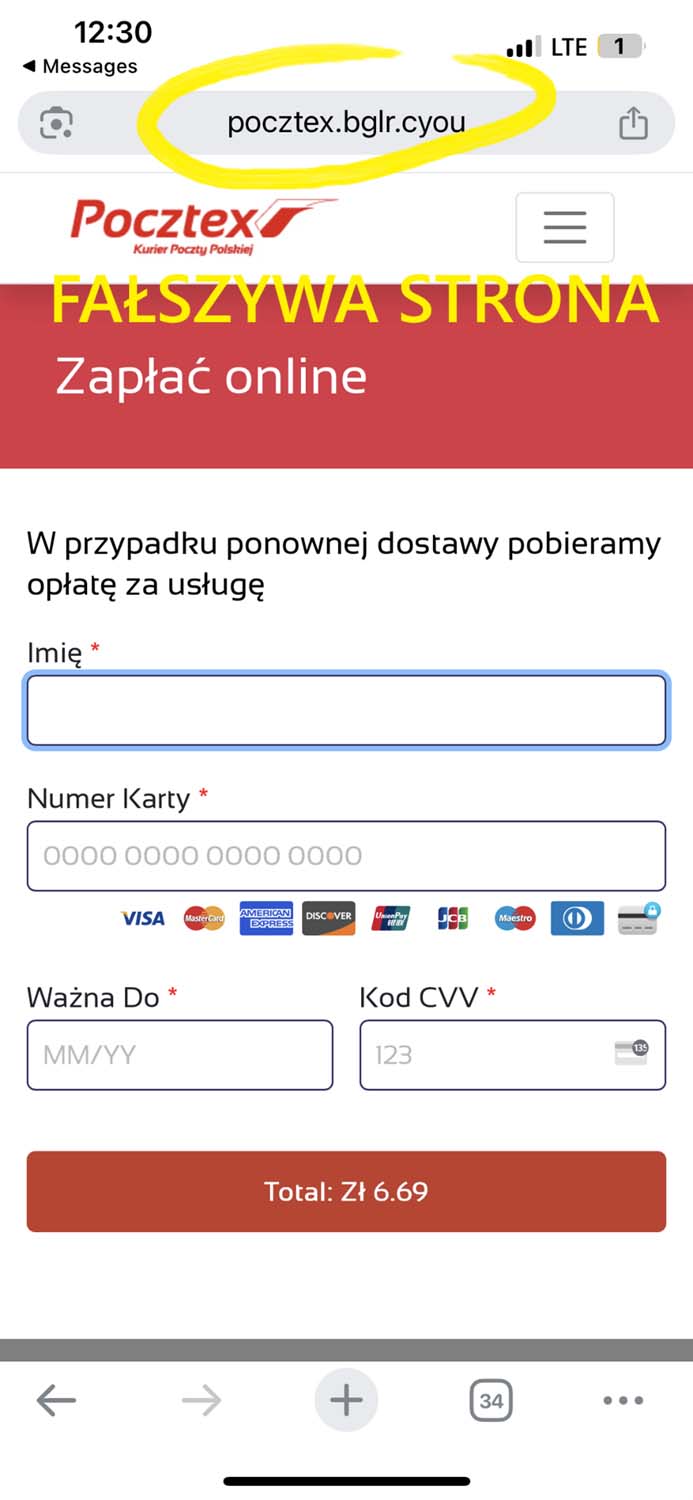Select the Ważna Do expiry field
Viewport: 693px width, 1500px height.
click(x=180, y=1055)
